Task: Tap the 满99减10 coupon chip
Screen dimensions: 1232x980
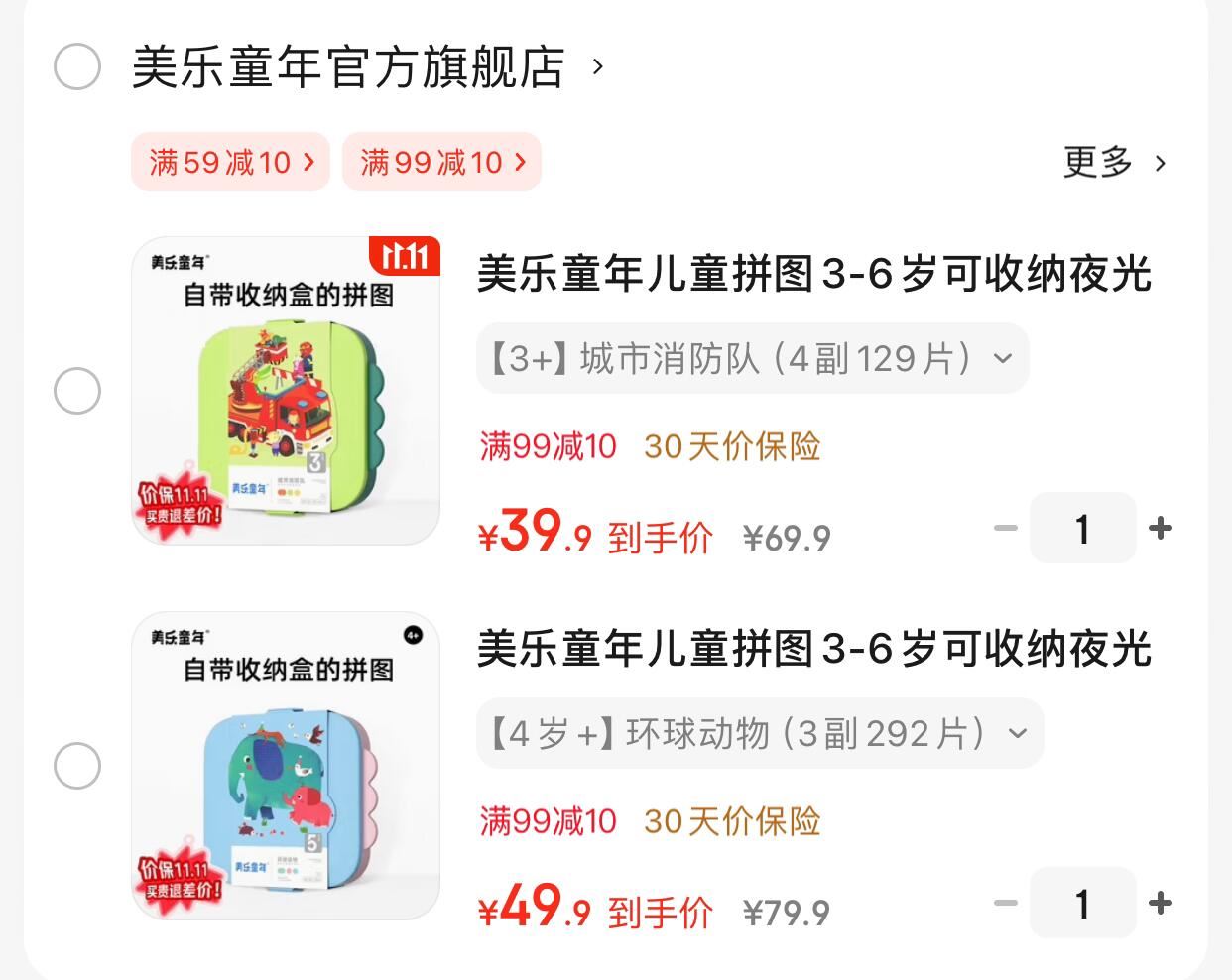Action: click(x=441, y=162)
